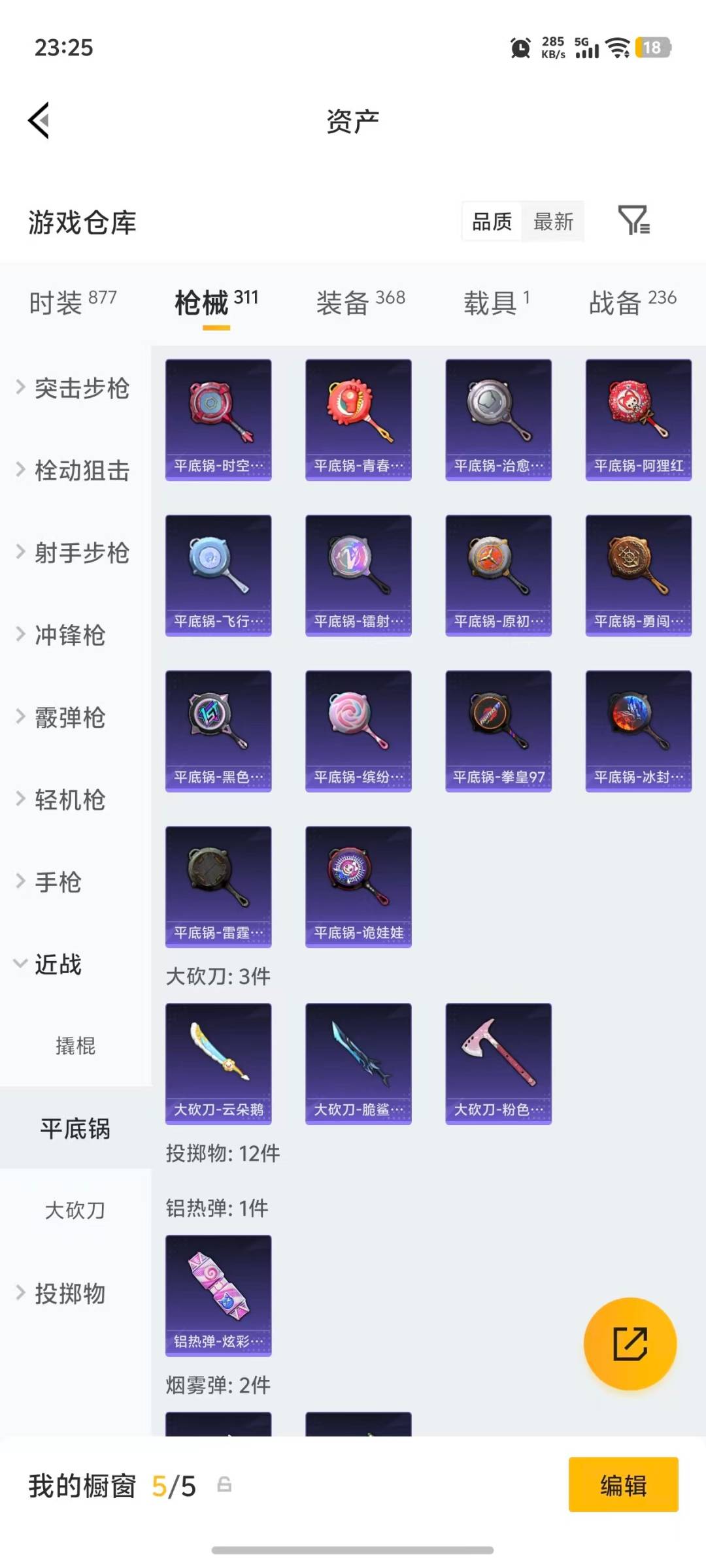This screenshot has width=706, height=1568.
Task: Go back using the back arrow
Action: [x=39, y=121]
